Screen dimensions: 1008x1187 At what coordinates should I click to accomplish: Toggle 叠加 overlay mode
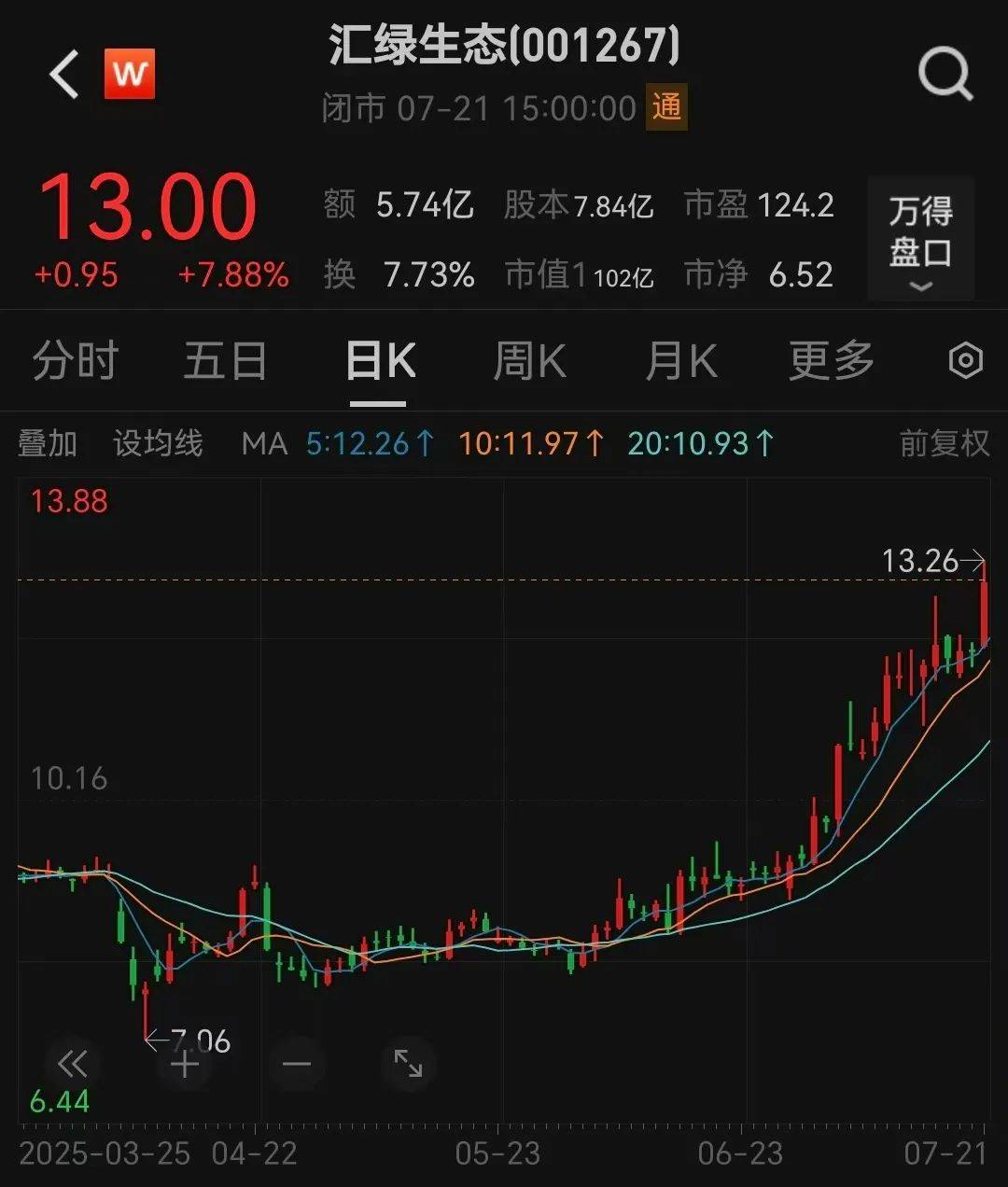(x=48, y=444)
